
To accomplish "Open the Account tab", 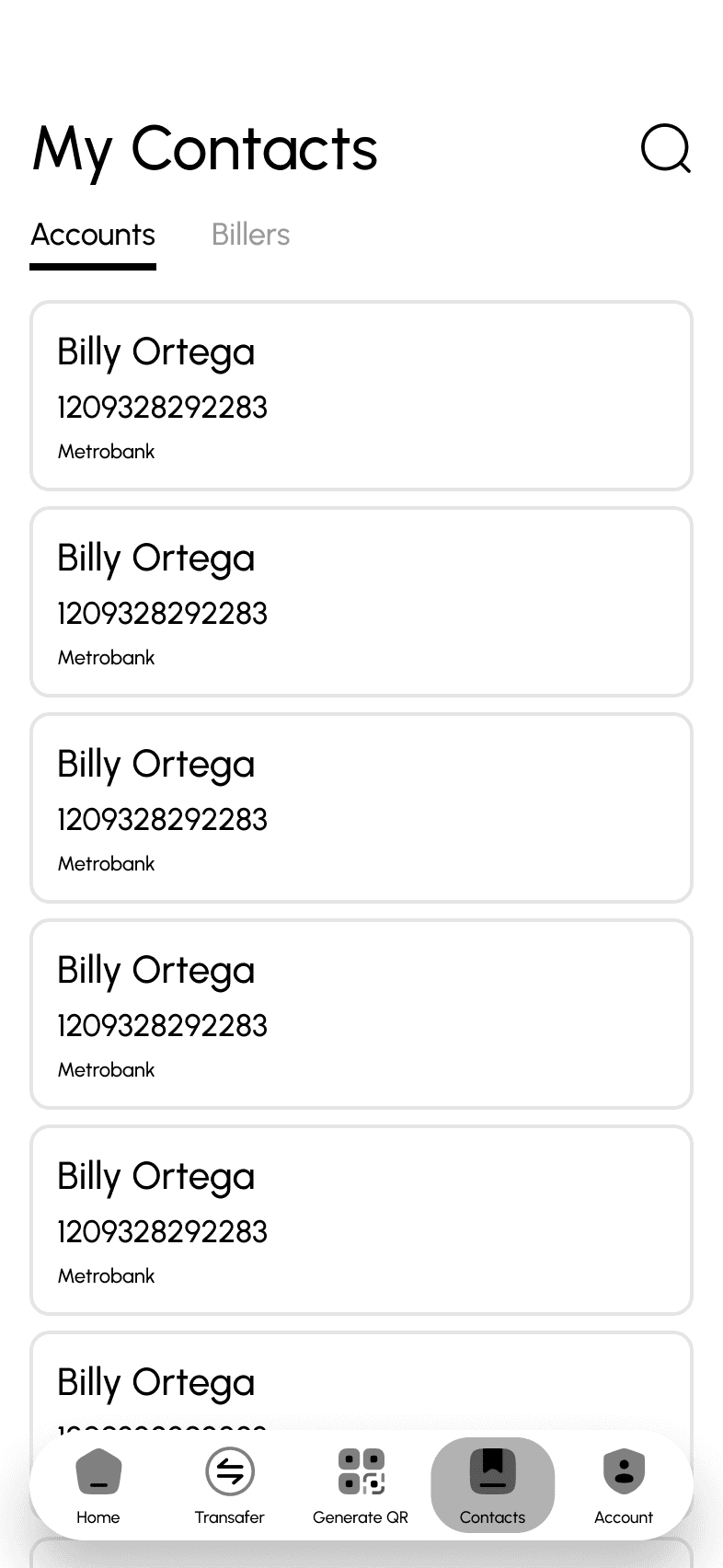I will point(624,1485).
